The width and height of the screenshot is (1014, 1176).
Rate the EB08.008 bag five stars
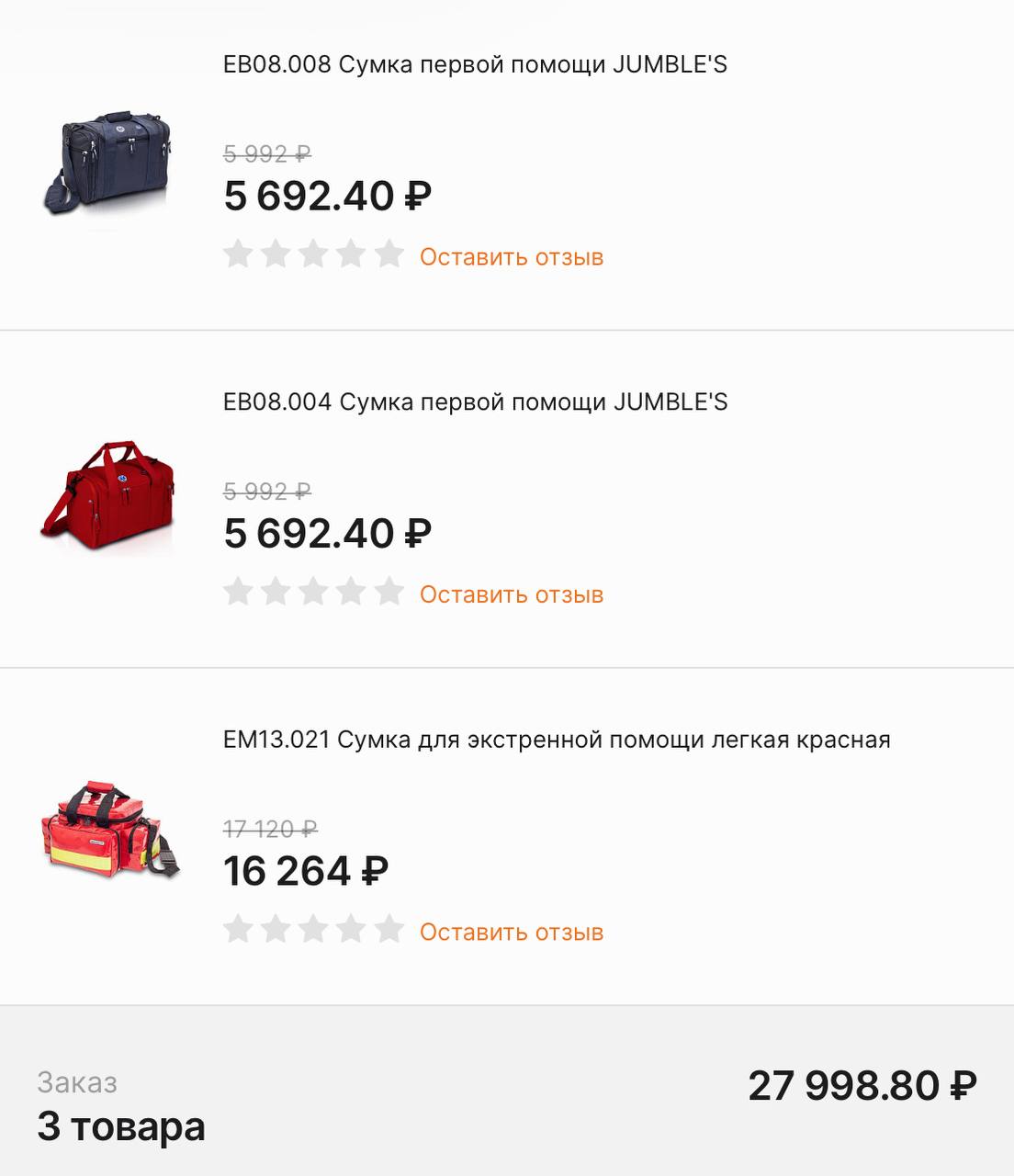pos(389,254)
